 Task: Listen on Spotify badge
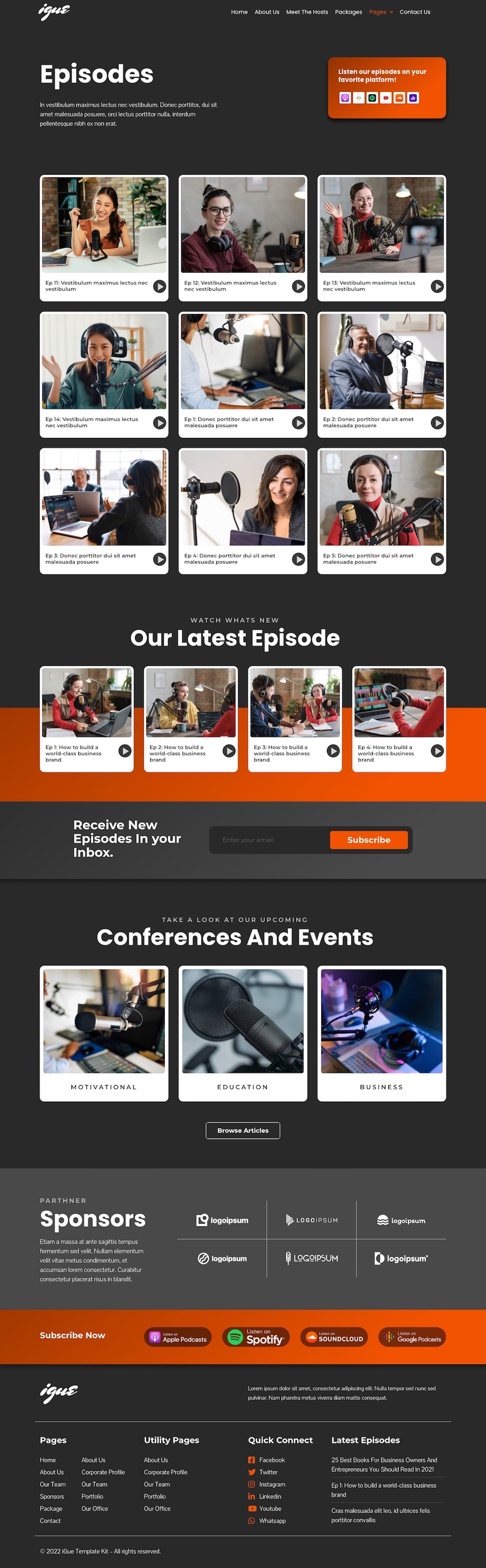click(x=256, y=1337)
